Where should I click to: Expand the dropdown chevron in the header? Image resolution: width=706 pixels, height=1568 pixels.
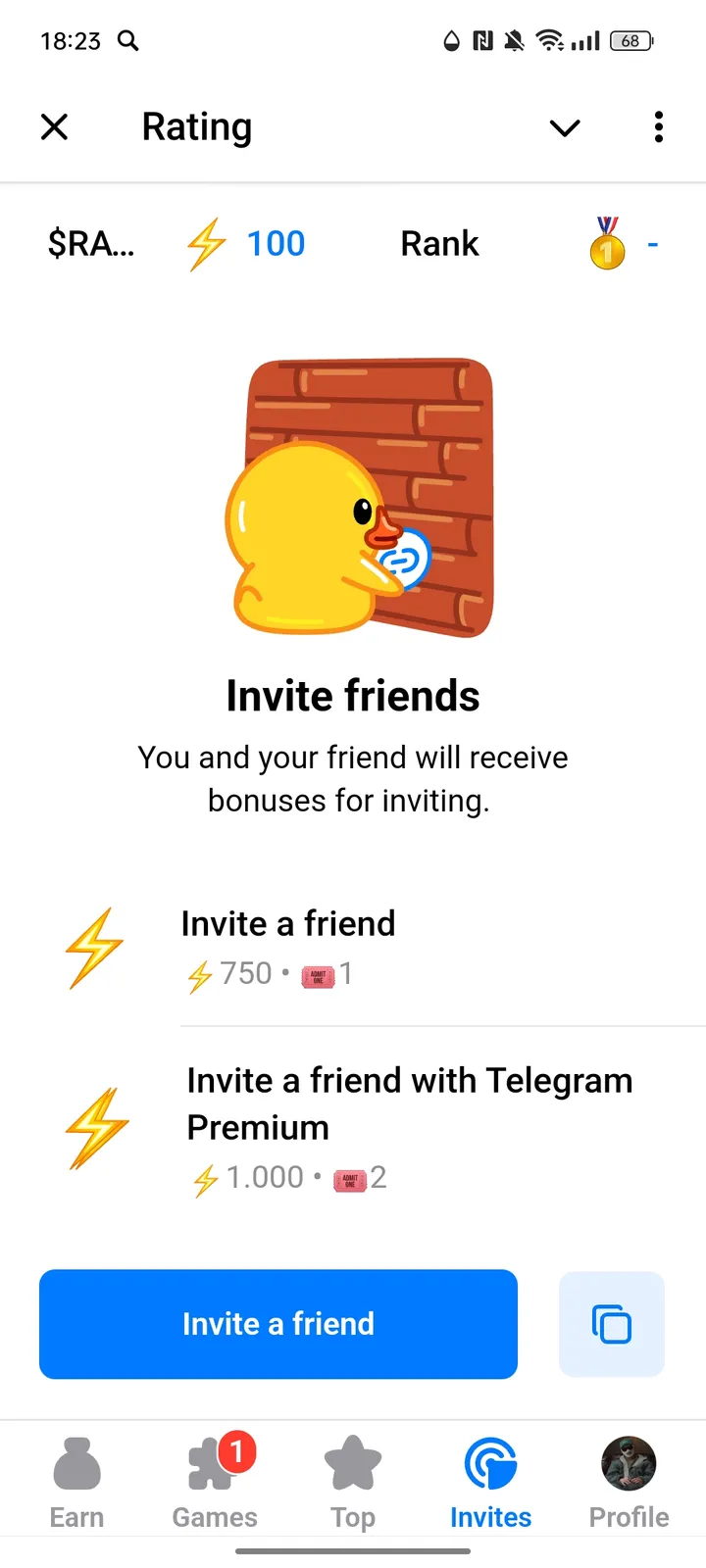click(x=565, y=127)
